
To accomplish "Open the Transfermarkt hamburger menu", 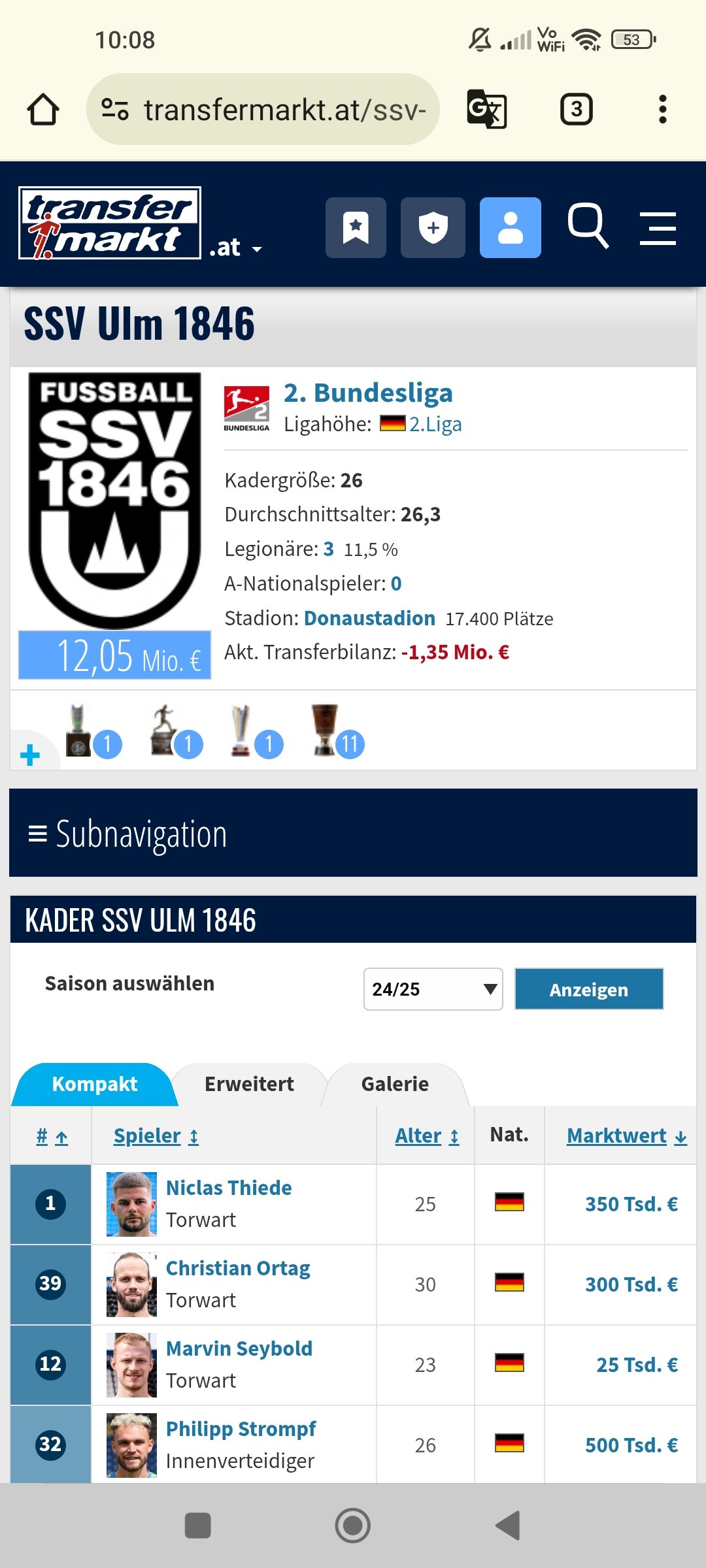I will pyautogui.click(x=658, y=228).
